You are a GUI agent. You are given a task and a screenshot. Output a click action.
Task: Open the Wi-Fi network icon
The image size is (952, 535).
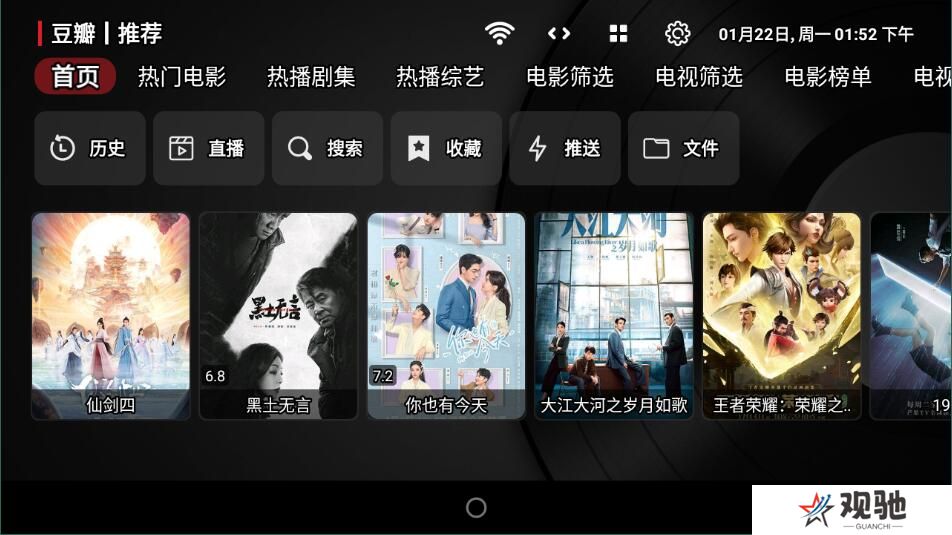499,34
